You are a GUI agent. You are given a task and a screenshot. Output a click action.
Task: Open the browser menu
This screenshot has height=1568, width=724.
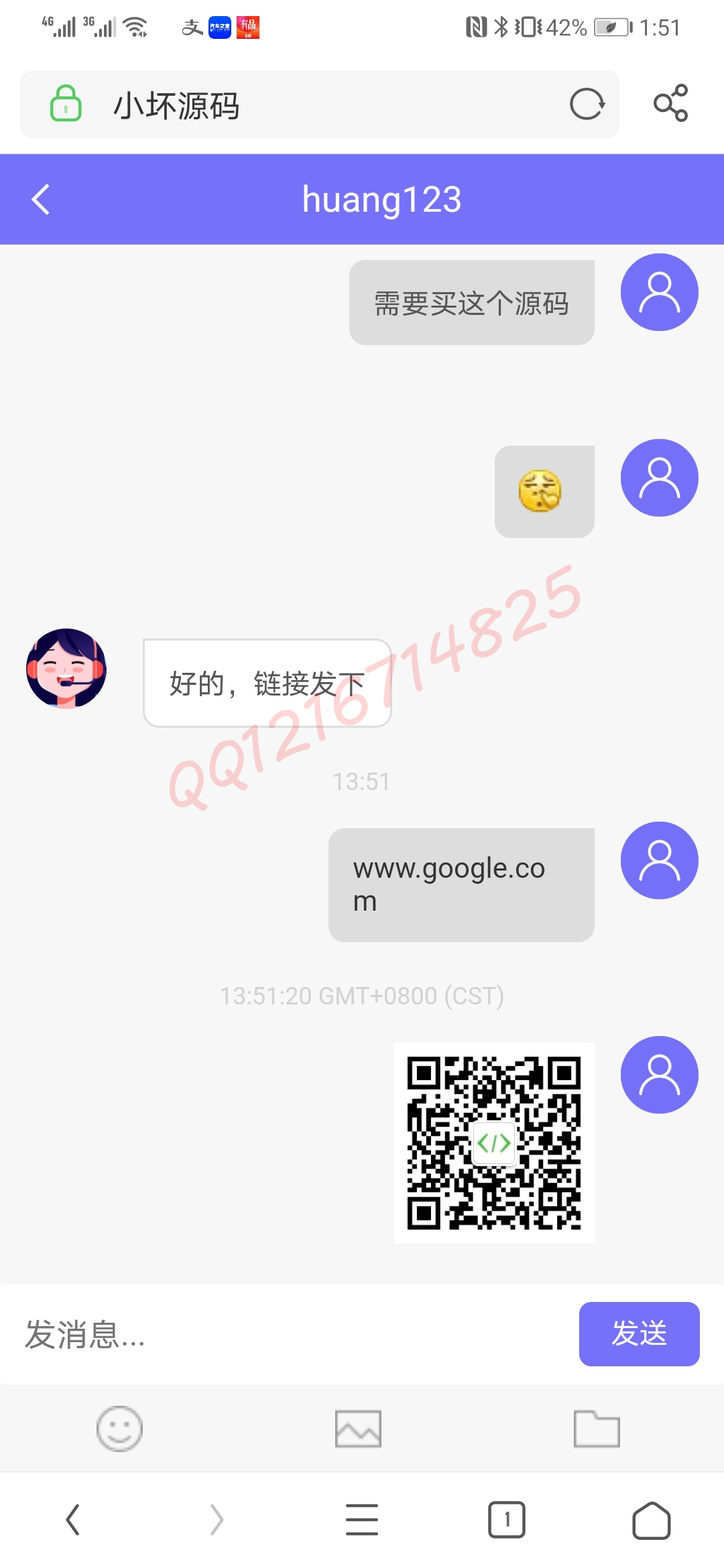click(x=362, y=1520)
